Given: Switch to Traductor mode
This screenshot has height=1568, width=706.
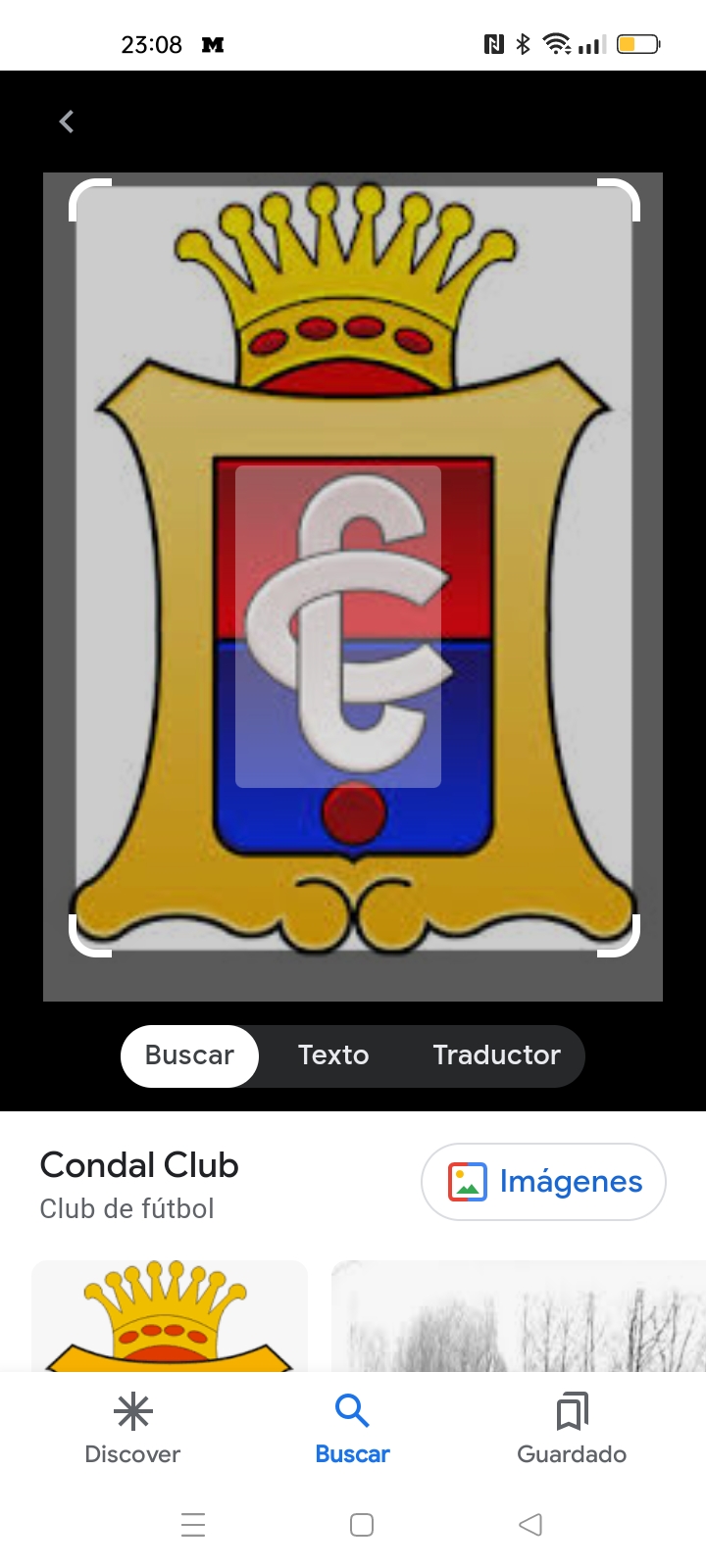Looking at the screenshot, I should 496,1055.
